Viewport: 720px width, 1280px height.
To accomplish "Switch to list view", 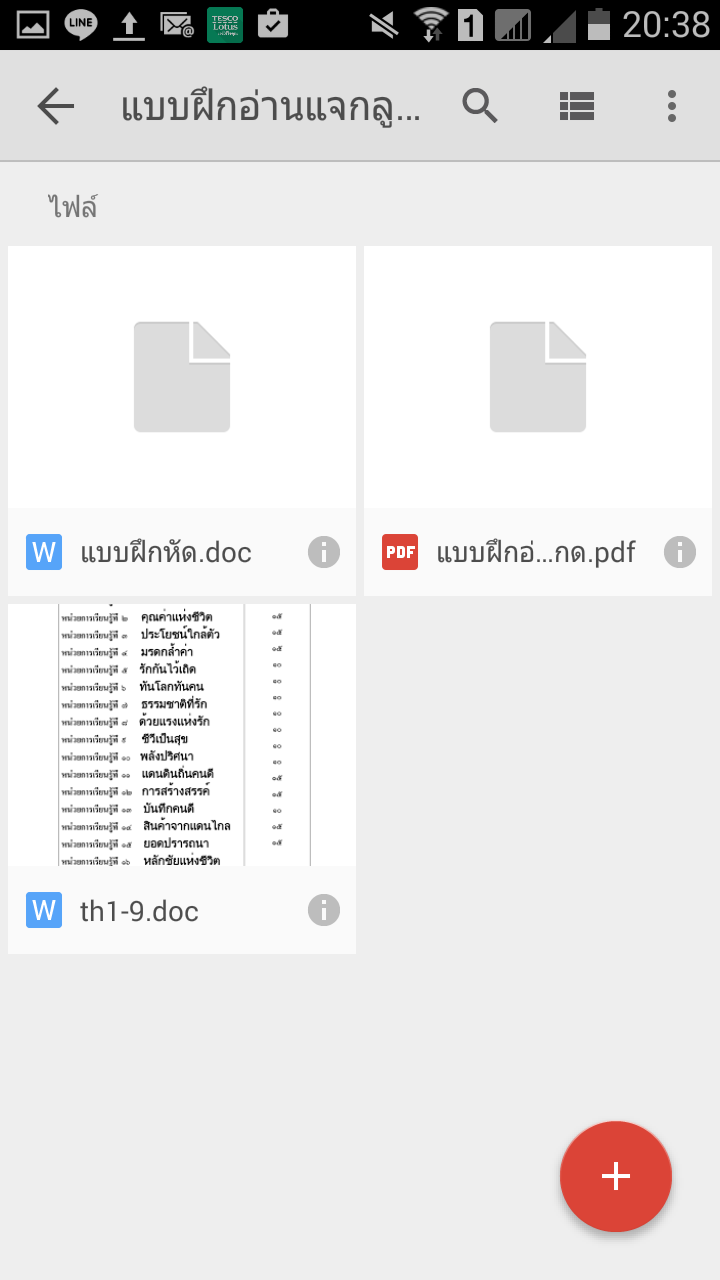I will 576,106.
